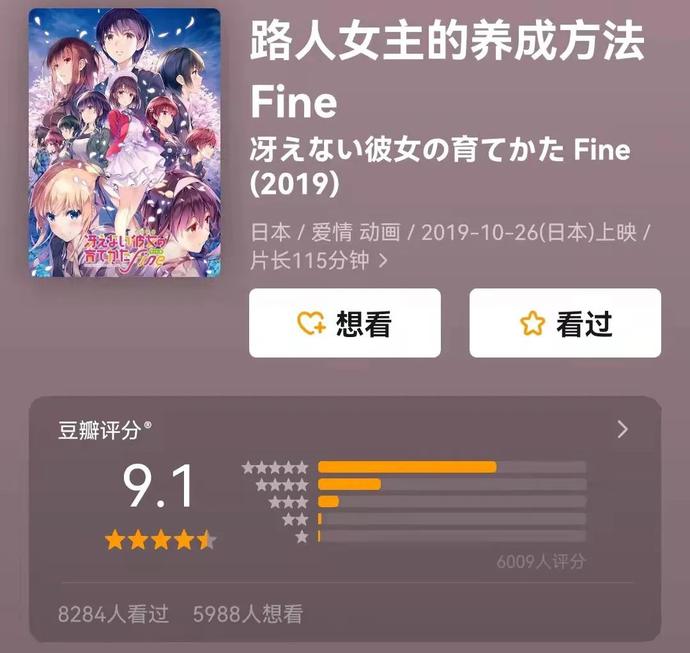The height and width of the screenshot is (653, 690).
Task: Mark the movie as 看过
Action: tap(565, 323)
